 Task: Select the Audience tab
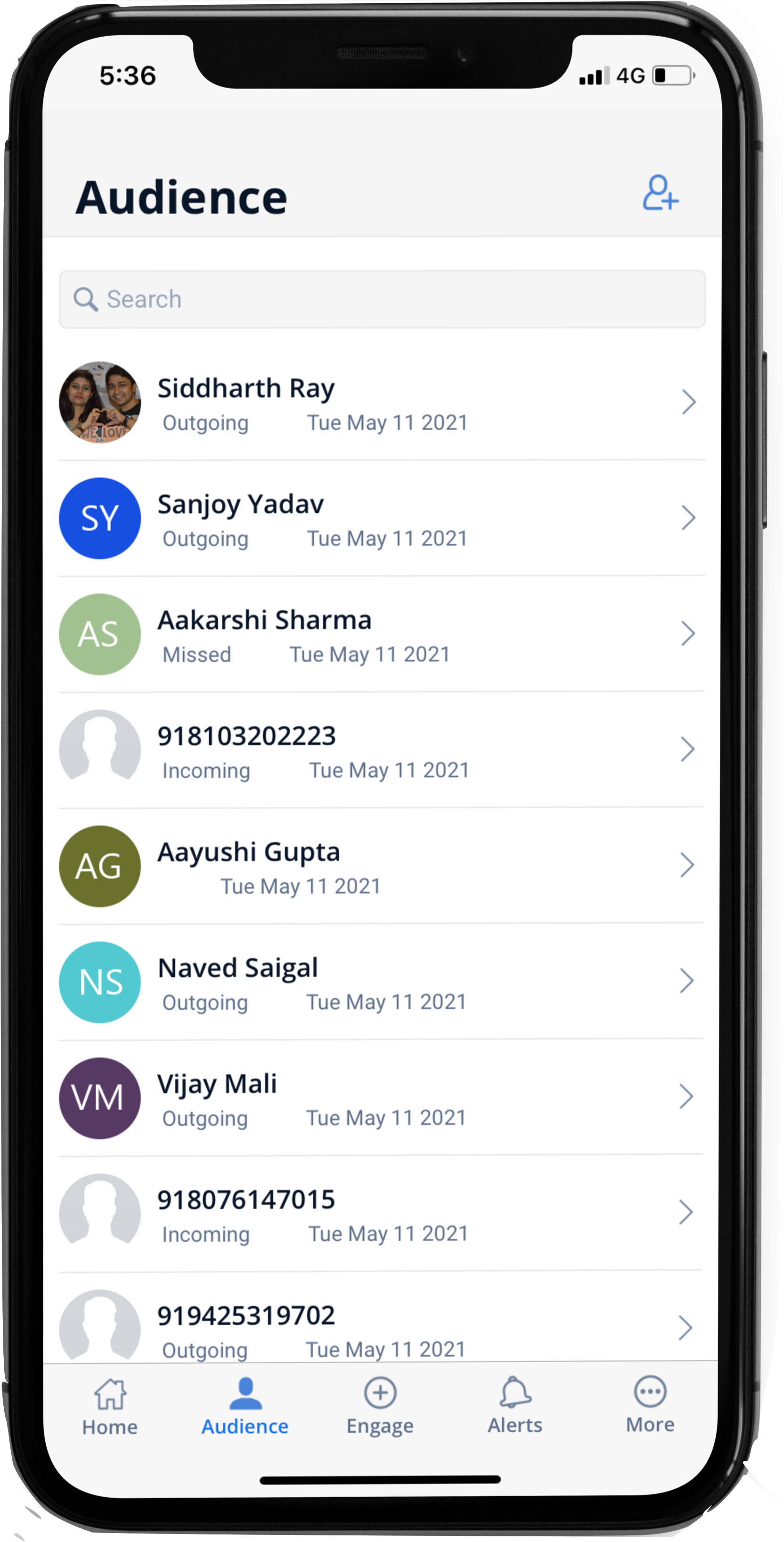tap(245, 1406)
